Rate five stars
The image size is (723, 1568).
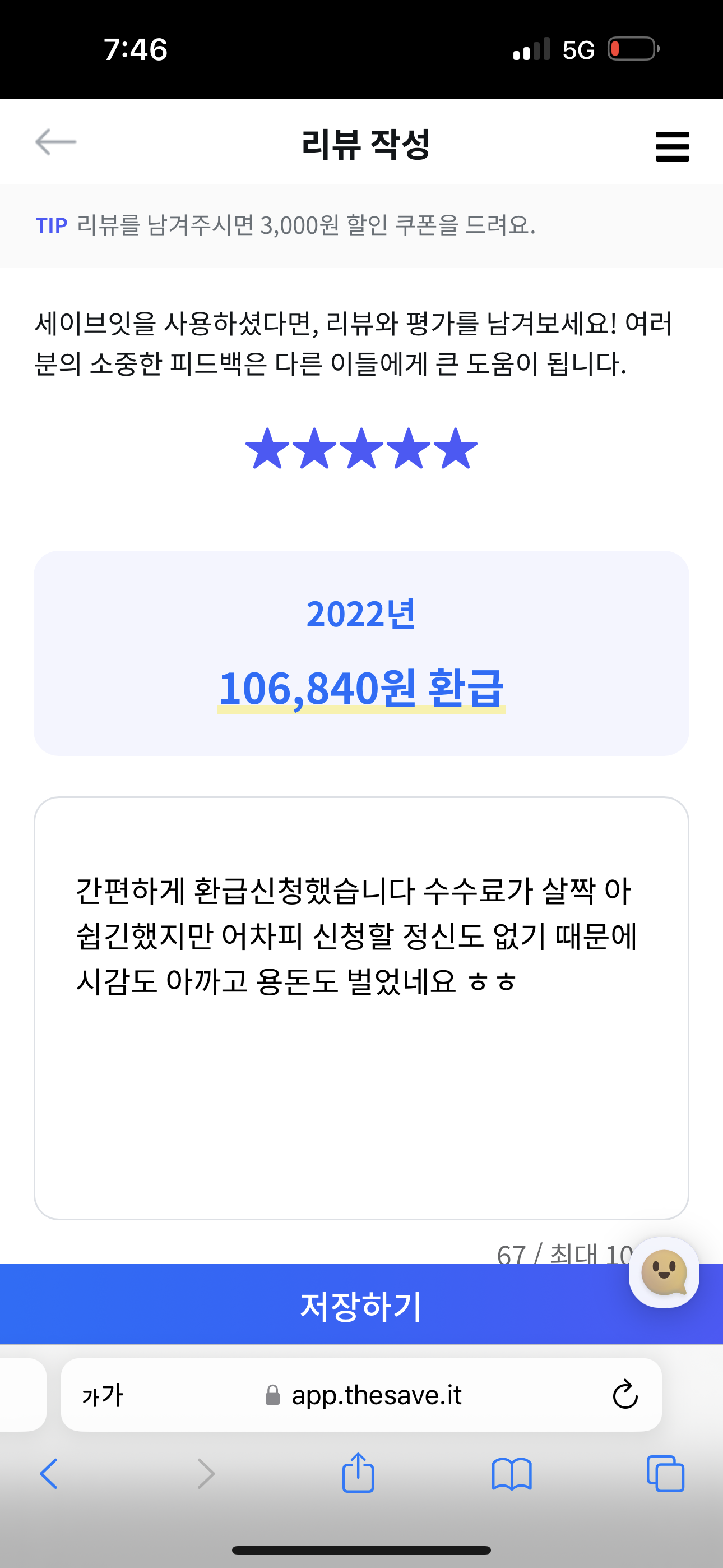click(456, 449)
